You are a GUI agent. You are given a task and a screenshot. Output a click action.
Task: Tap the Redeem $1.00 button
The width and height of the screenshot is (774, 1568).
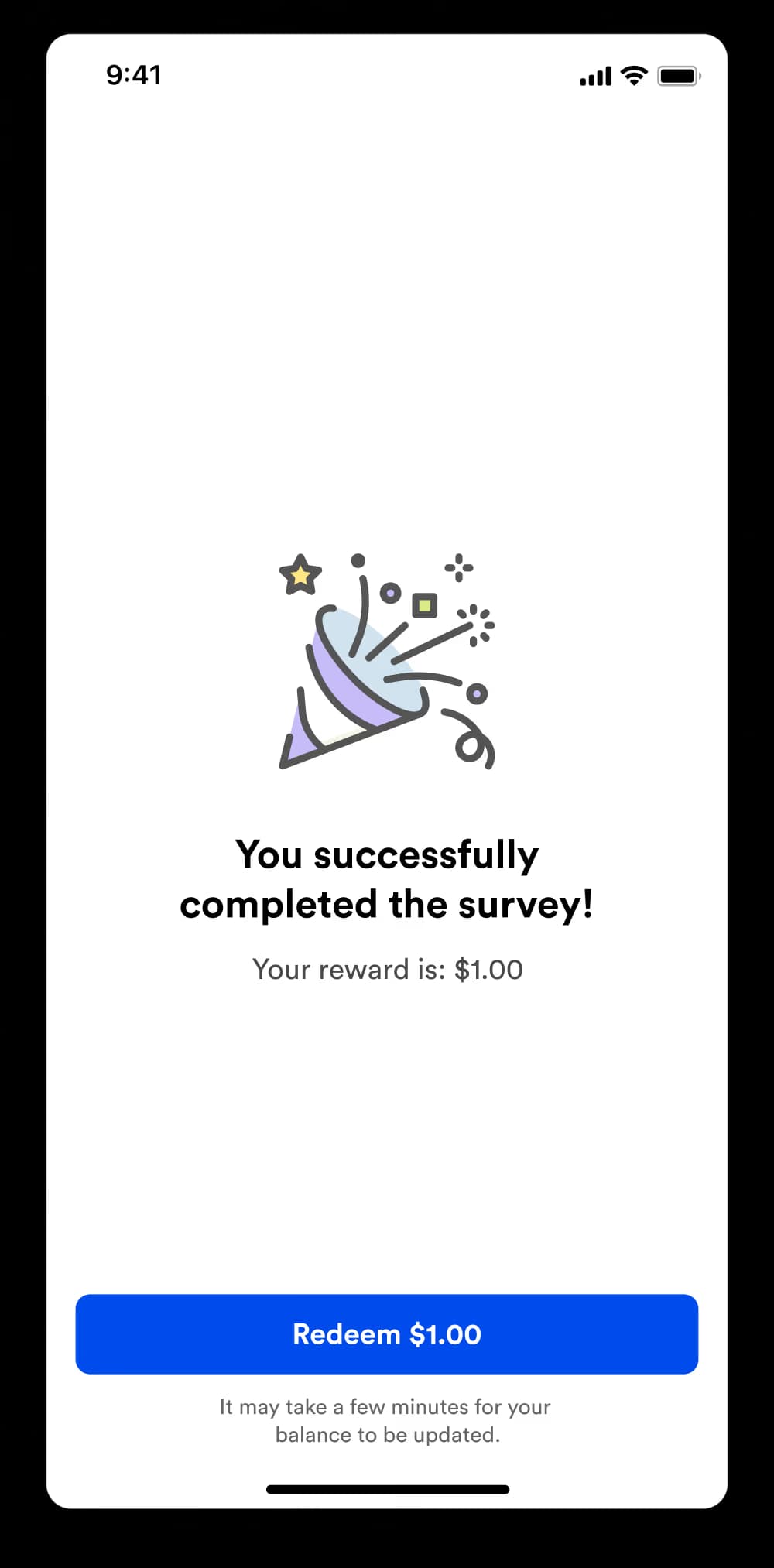387,1333
